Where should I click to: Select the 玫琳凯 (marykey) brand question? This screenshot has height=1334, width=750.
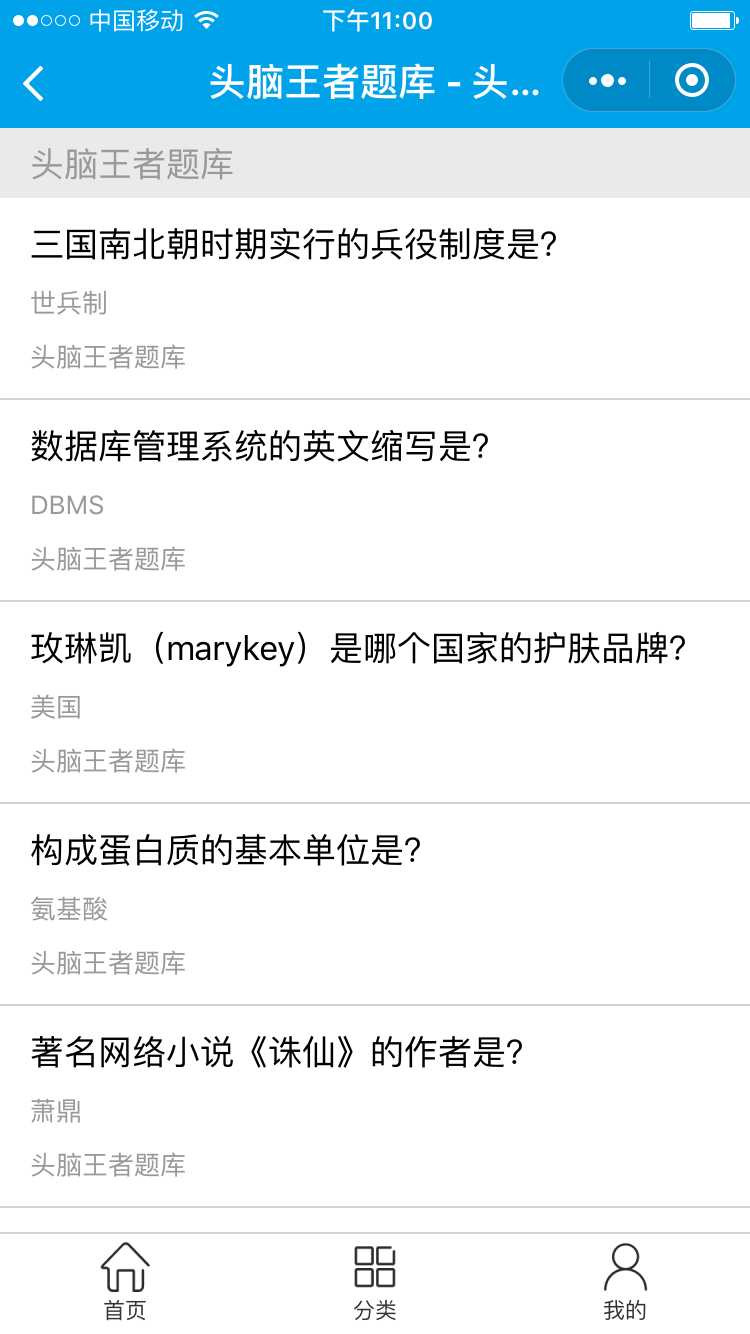point(375,703)
